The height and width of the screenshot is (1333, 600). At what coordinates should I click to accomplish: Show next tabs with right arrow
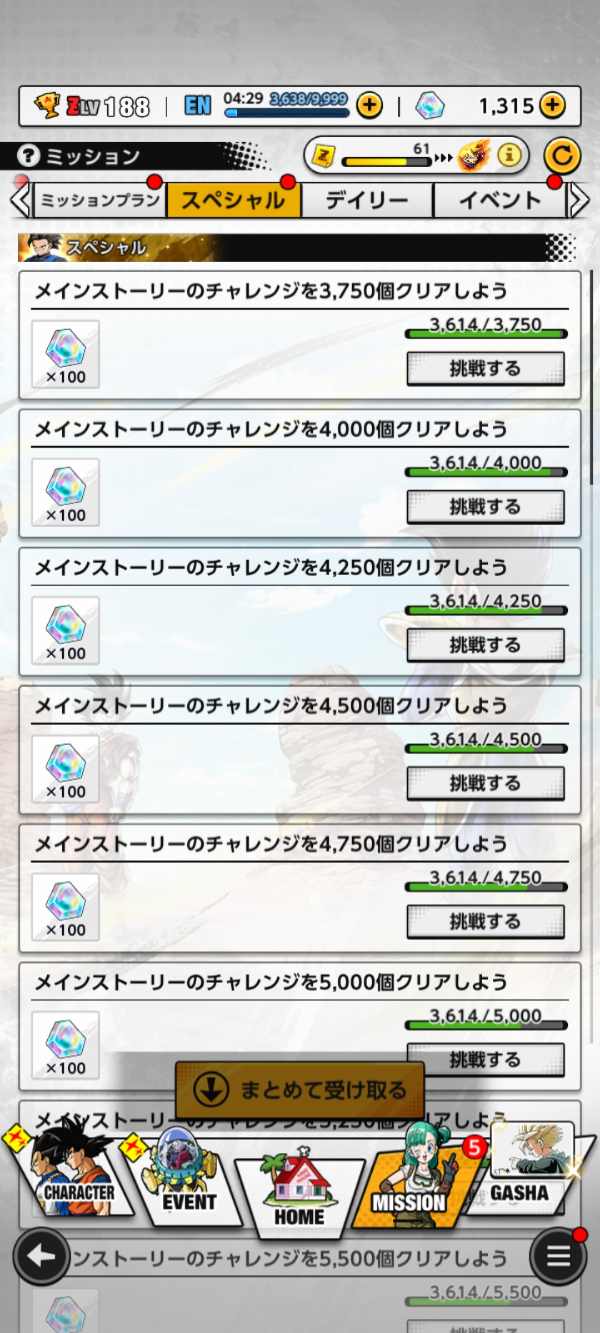(x=579, y=200)
